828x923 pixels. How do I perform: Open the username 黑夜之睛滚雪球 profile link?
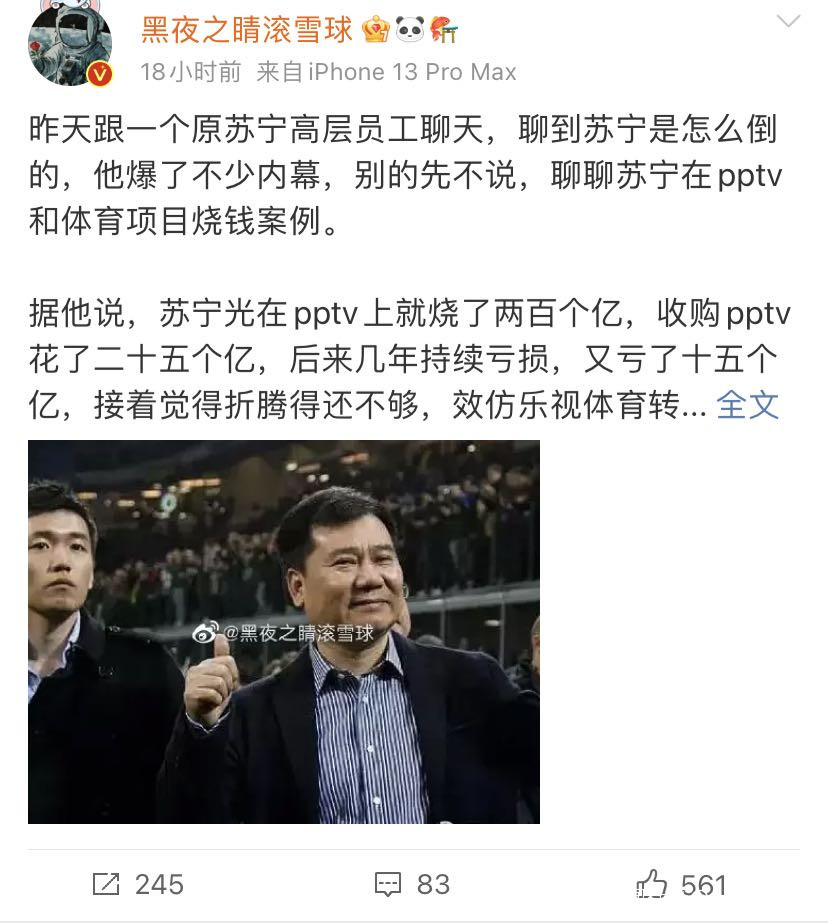[x=246, y=30]
